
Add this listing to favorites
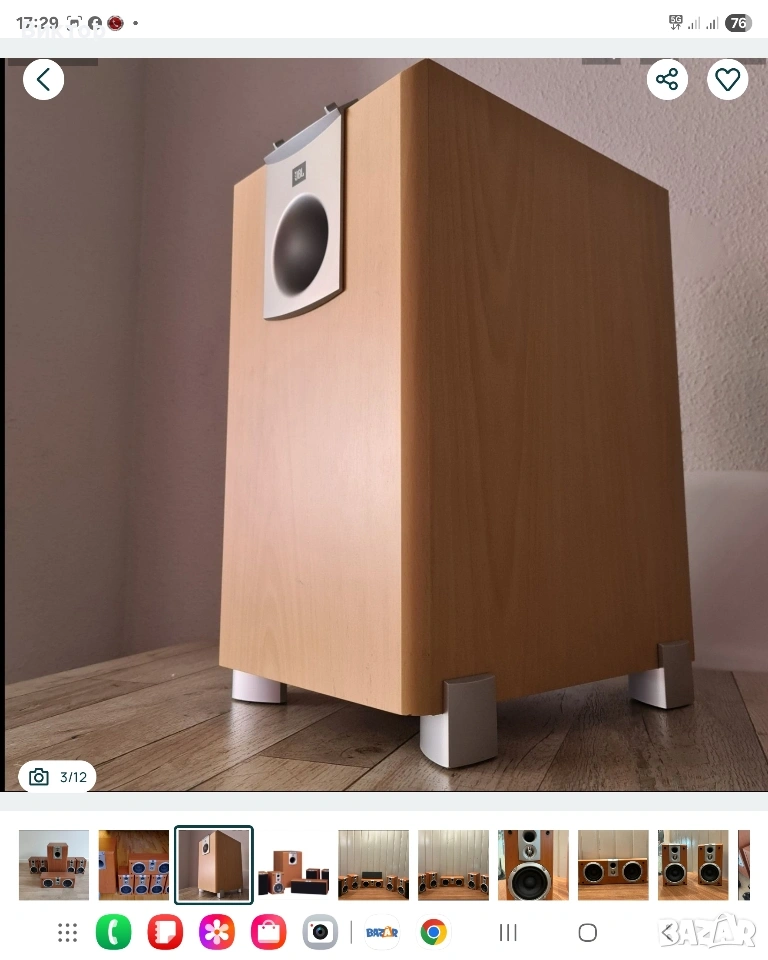click(x=727, y=80)
